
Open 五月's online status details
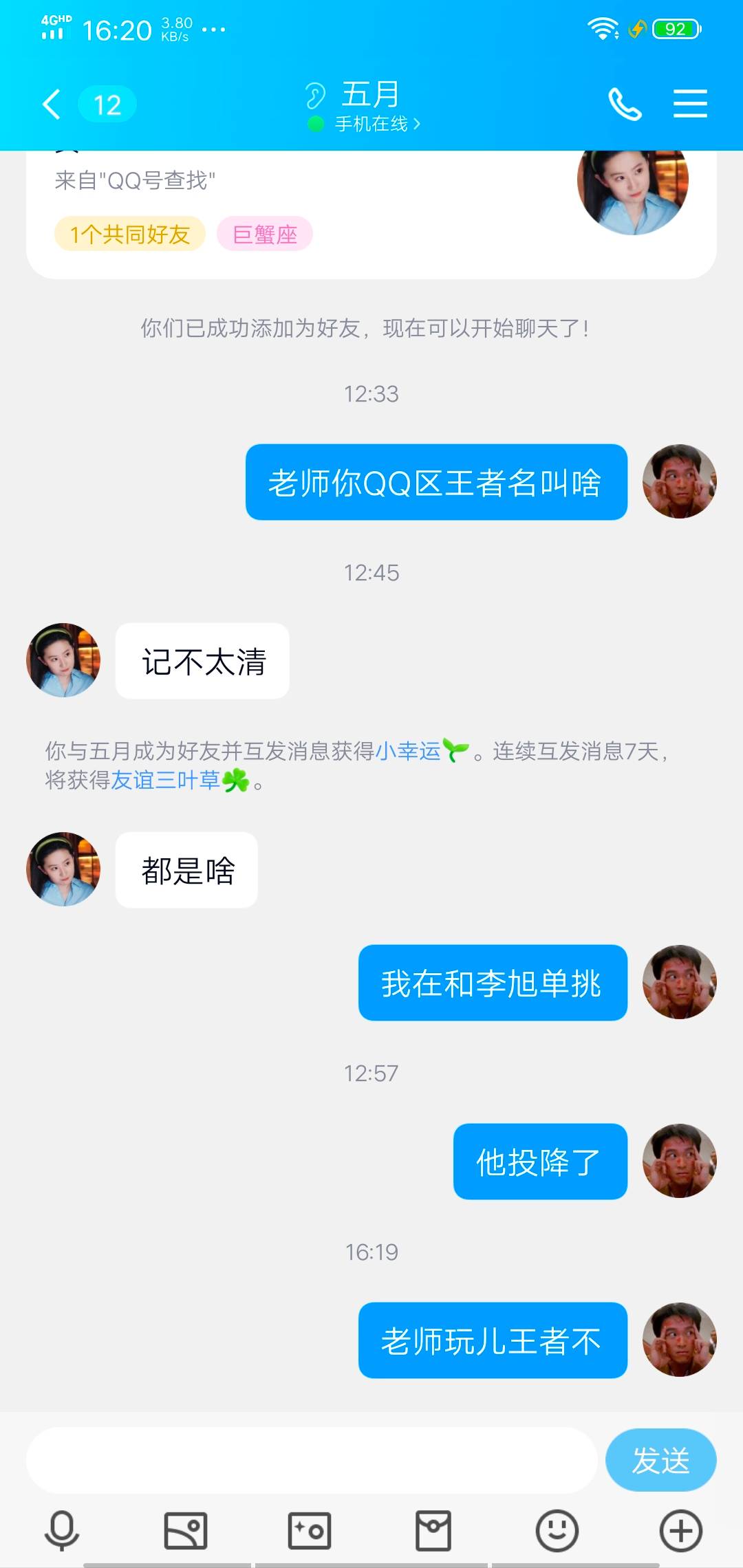point(376,124)
